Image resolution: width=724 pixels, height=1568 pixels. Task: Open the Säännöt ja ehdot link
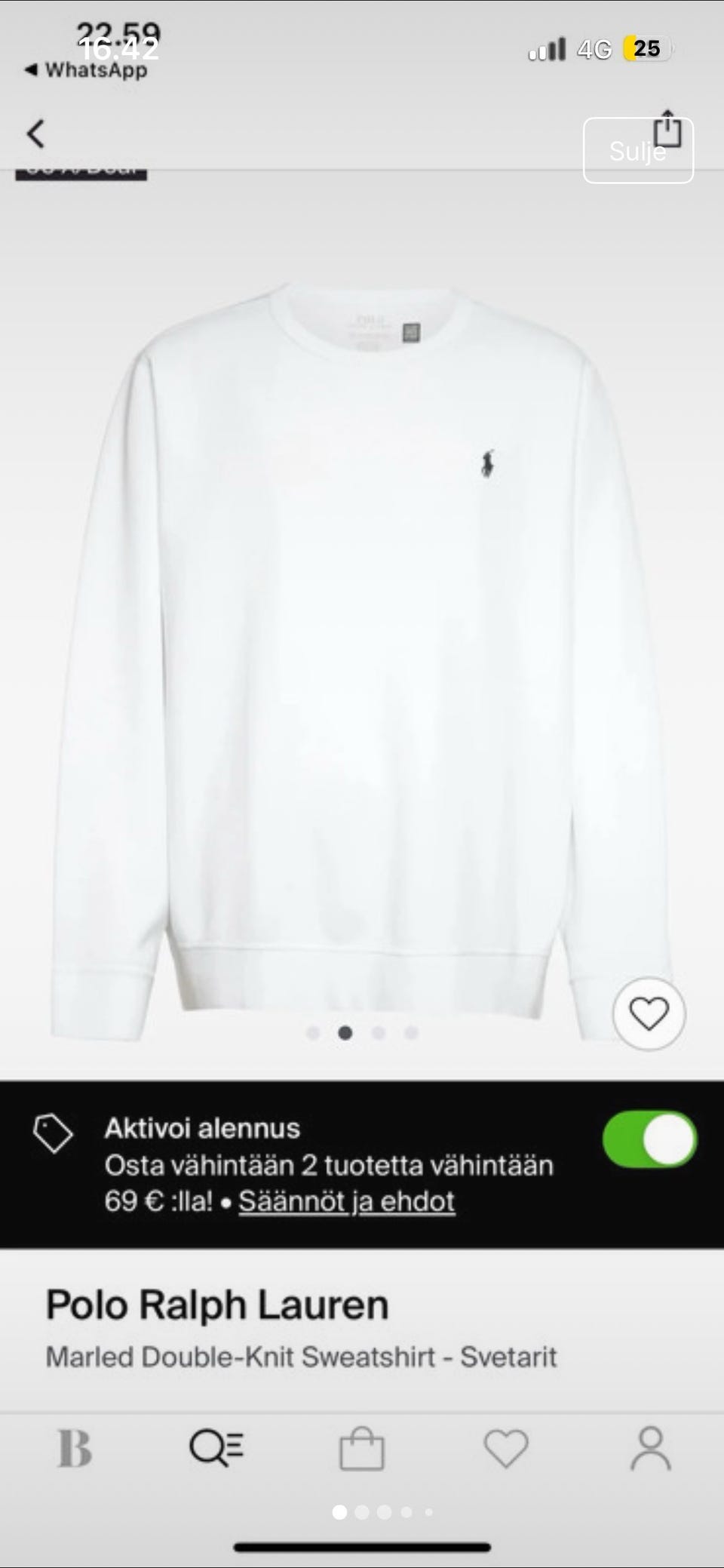point(346,1201)
